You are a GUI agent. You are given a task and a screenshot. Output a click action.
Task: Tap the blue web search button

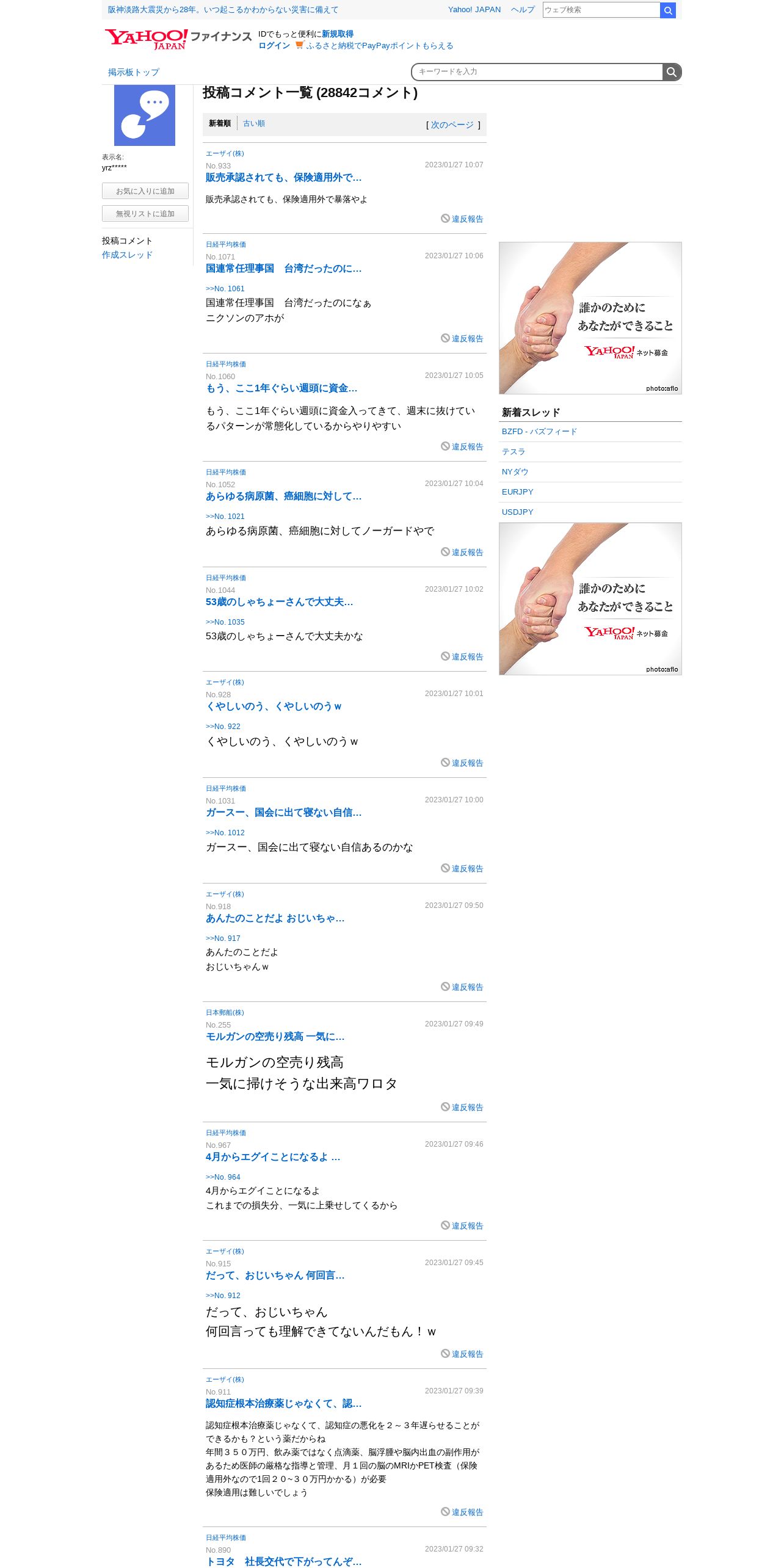click(668, 10)
